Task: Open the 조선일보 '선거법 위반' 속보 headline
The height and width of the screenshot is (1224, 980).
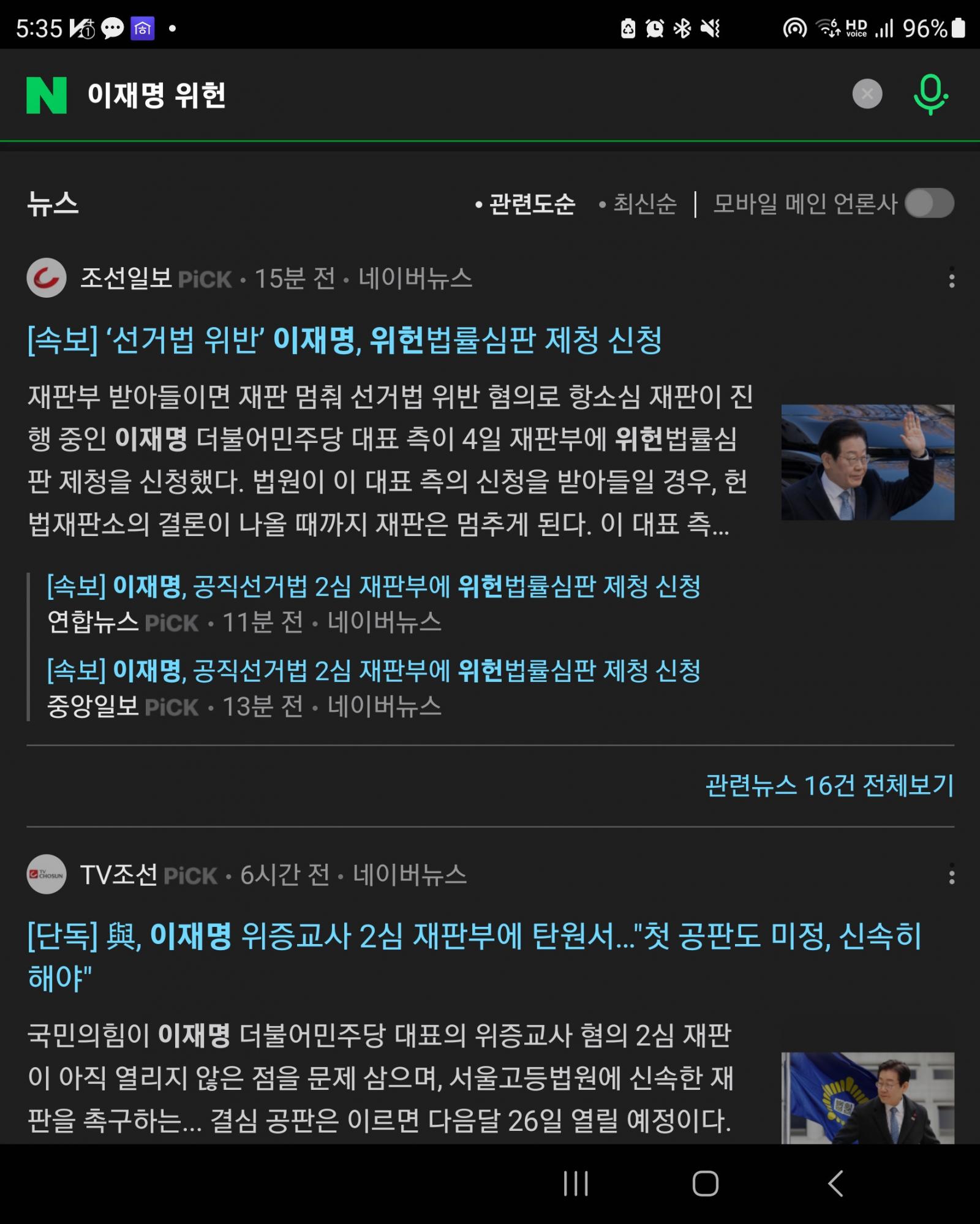Action: pyautogui.click(x=345, y=340)
